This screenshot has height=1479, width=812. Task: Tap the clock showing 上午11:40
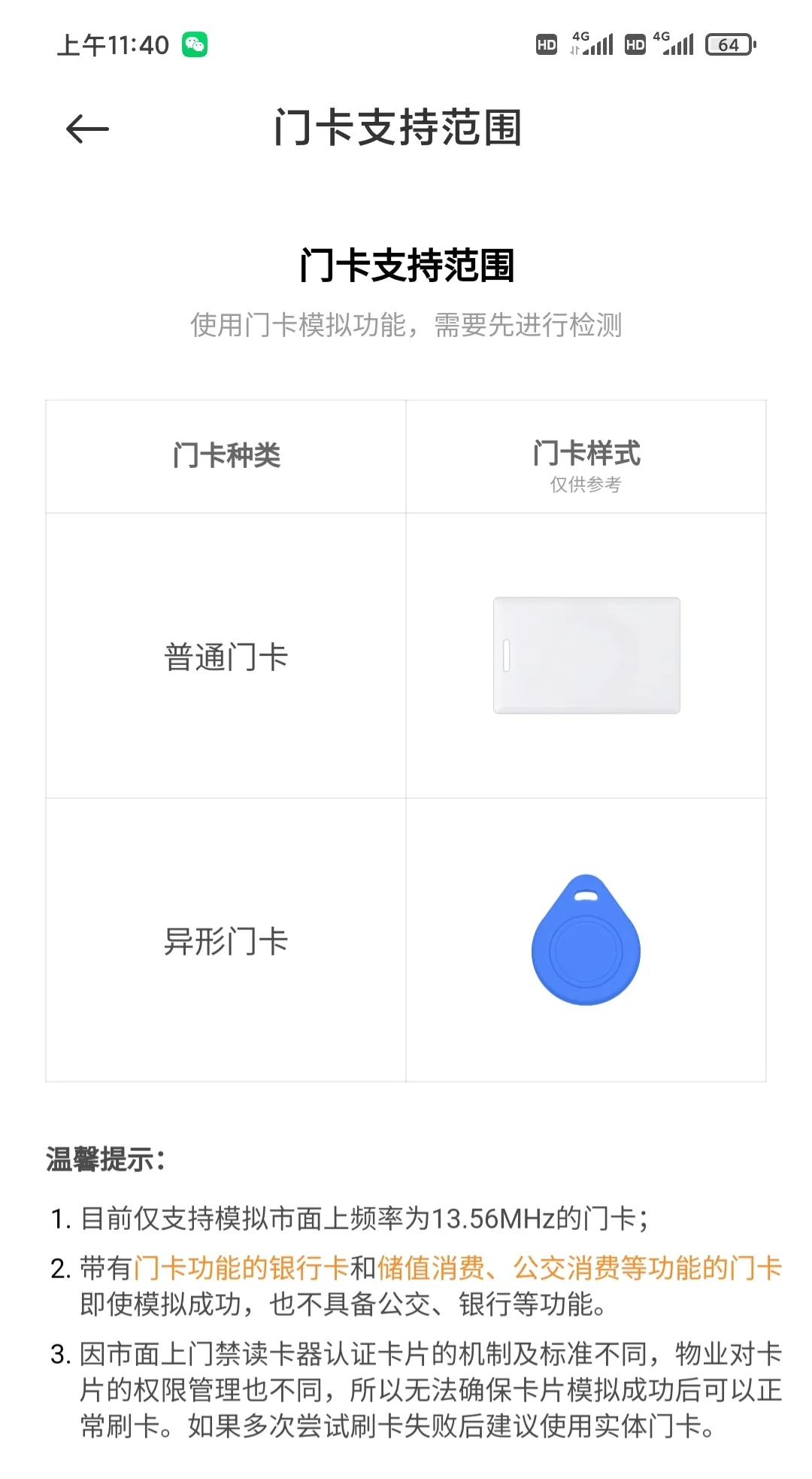[113, 45]
